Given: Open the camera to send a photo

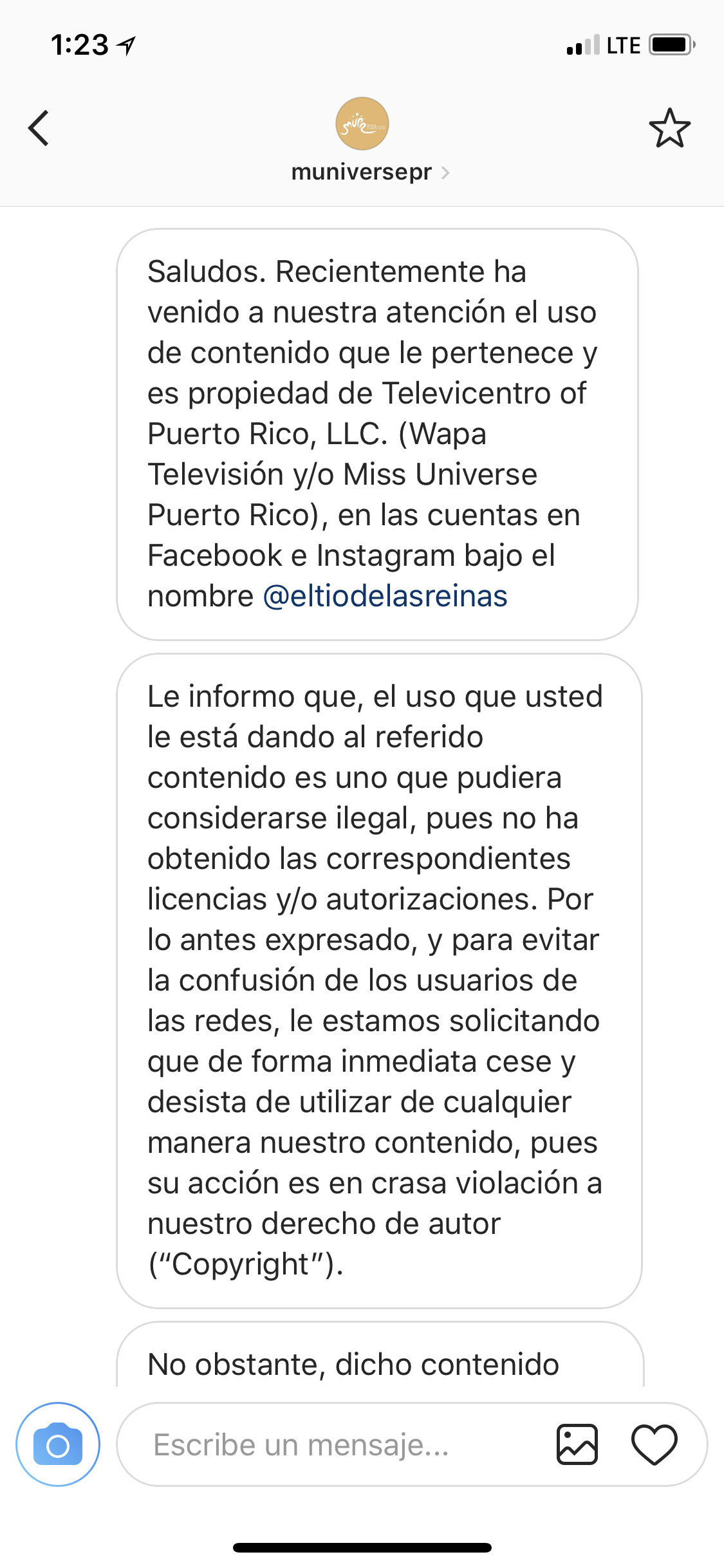Looking at the screenshot, I should 58,1445.
